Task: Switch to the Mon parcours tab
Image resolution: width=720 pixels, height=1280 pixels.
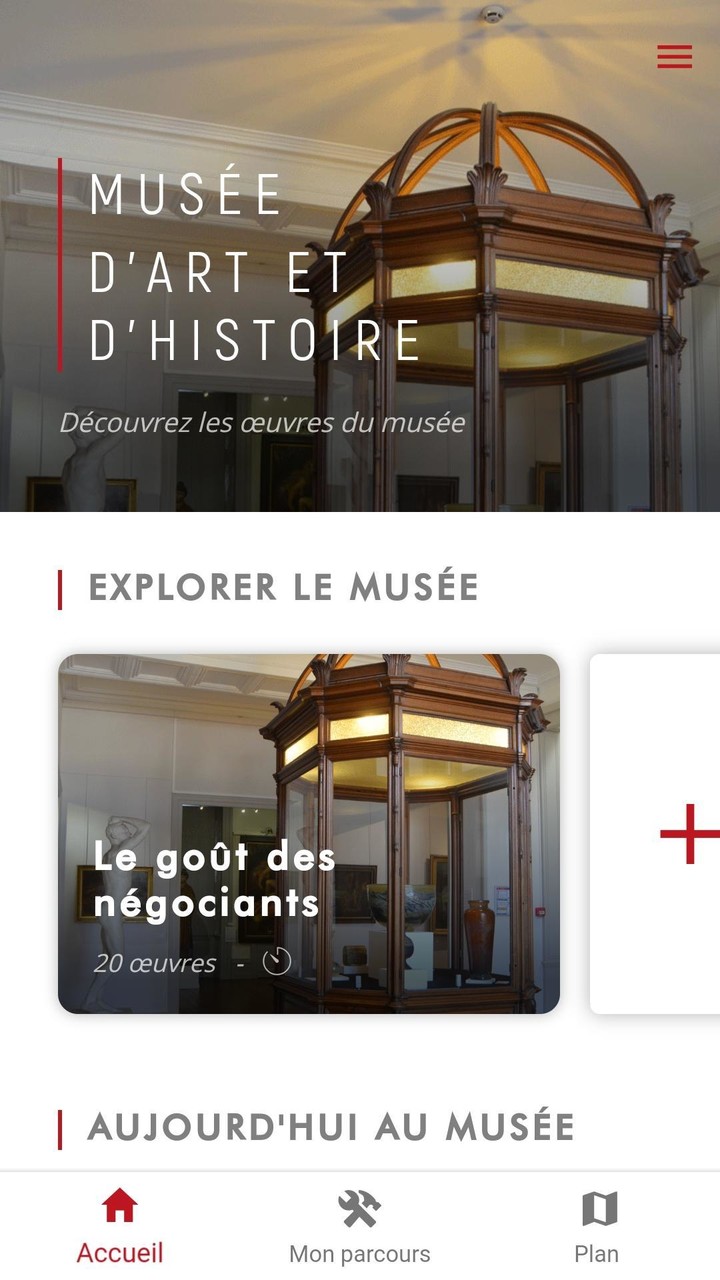Action: pyautogui.click(x=359, y=1226)
